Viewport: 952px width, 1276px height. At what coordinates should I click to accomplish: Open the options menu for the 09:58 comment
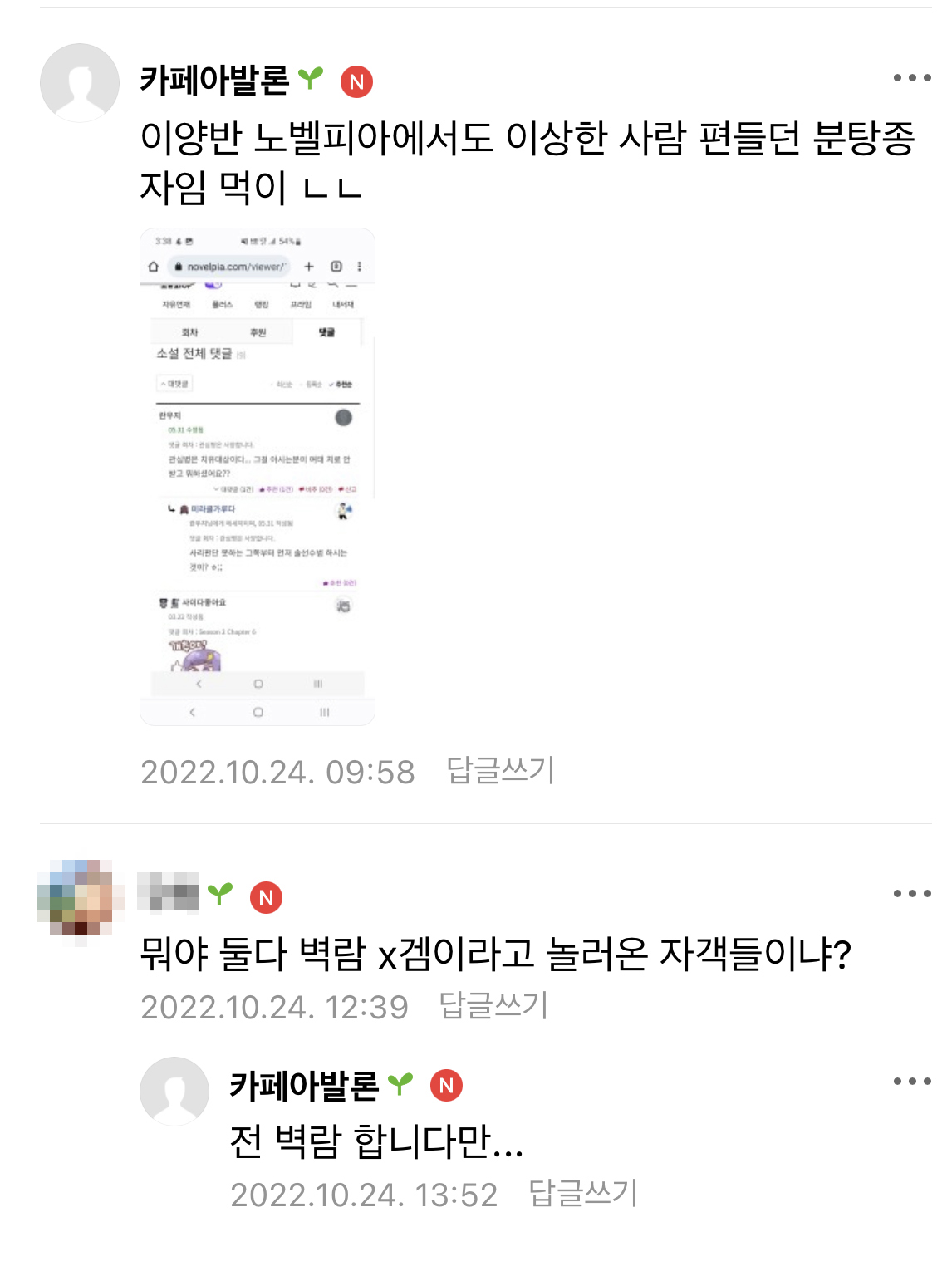[911, 78]
